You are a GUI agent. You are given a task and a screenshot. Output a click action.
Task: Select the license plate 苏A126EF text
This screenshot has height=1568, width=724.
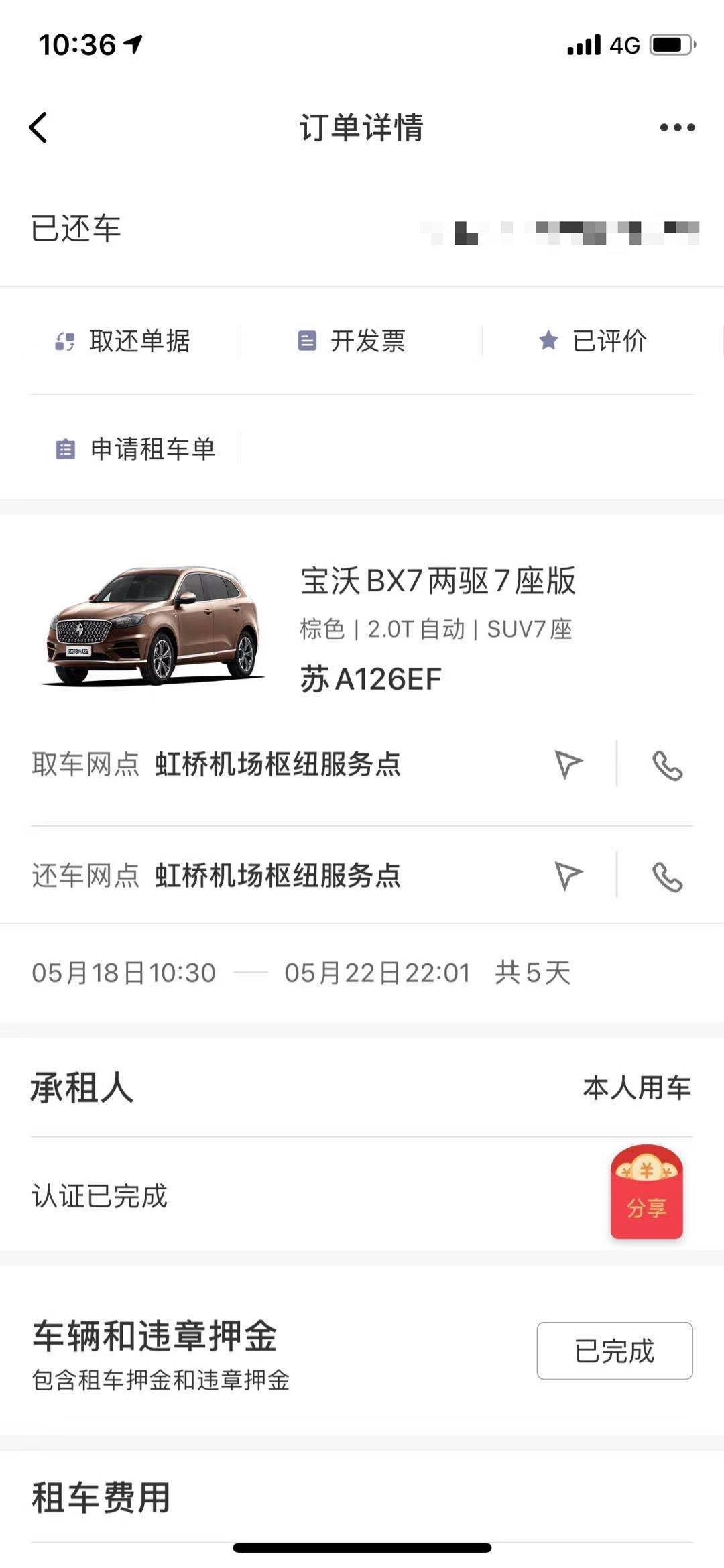point(370,679)
